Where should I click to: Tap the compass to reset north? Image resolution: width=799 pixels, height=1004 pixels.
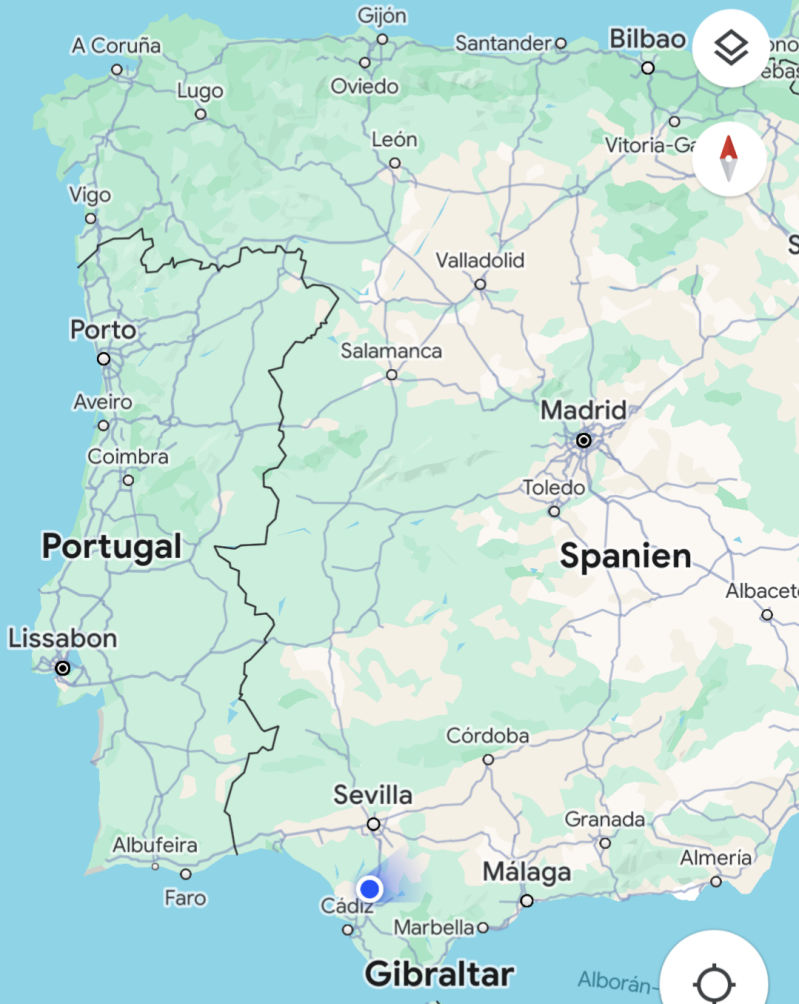click(x=729, y=160)
